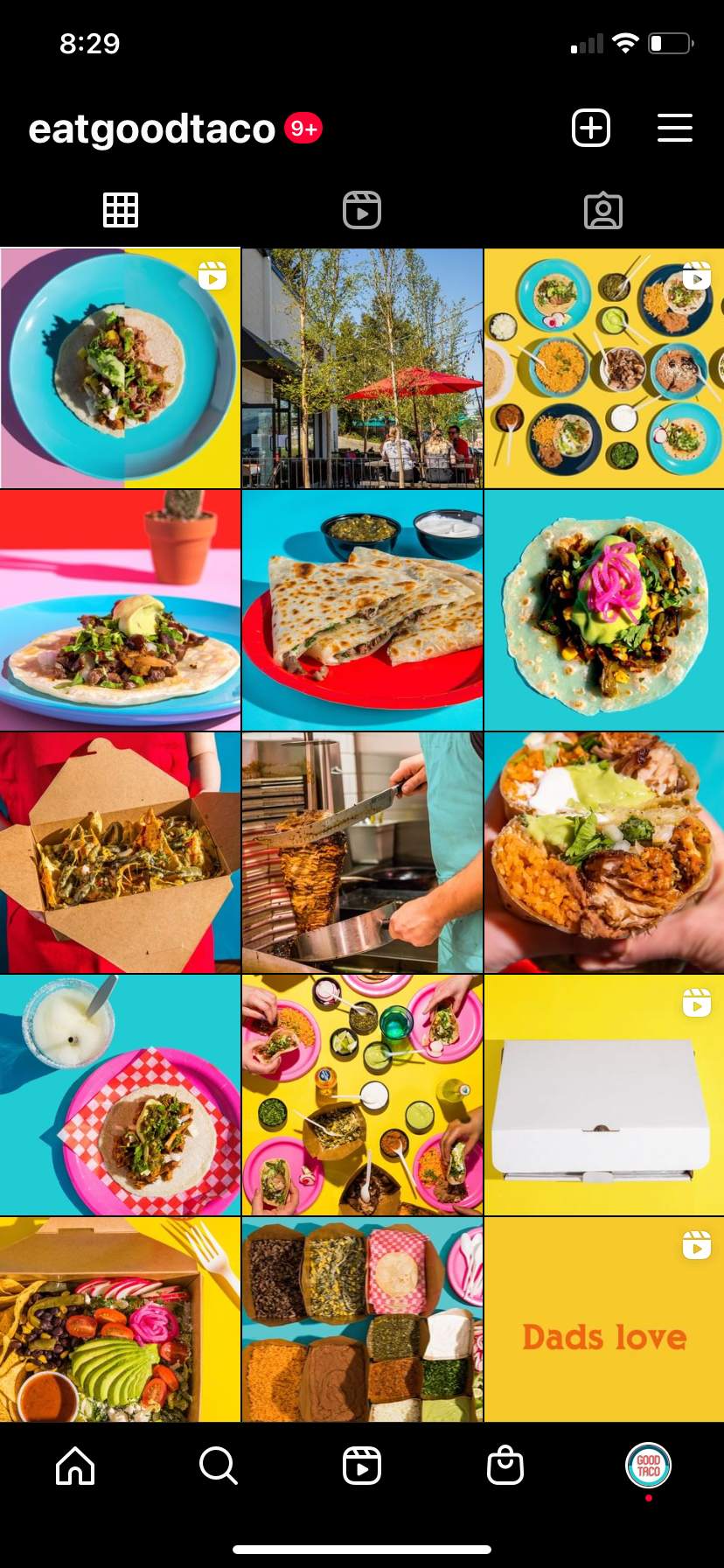Open the nachos in takeout box post
The image size is (724, 1568).
120,852
